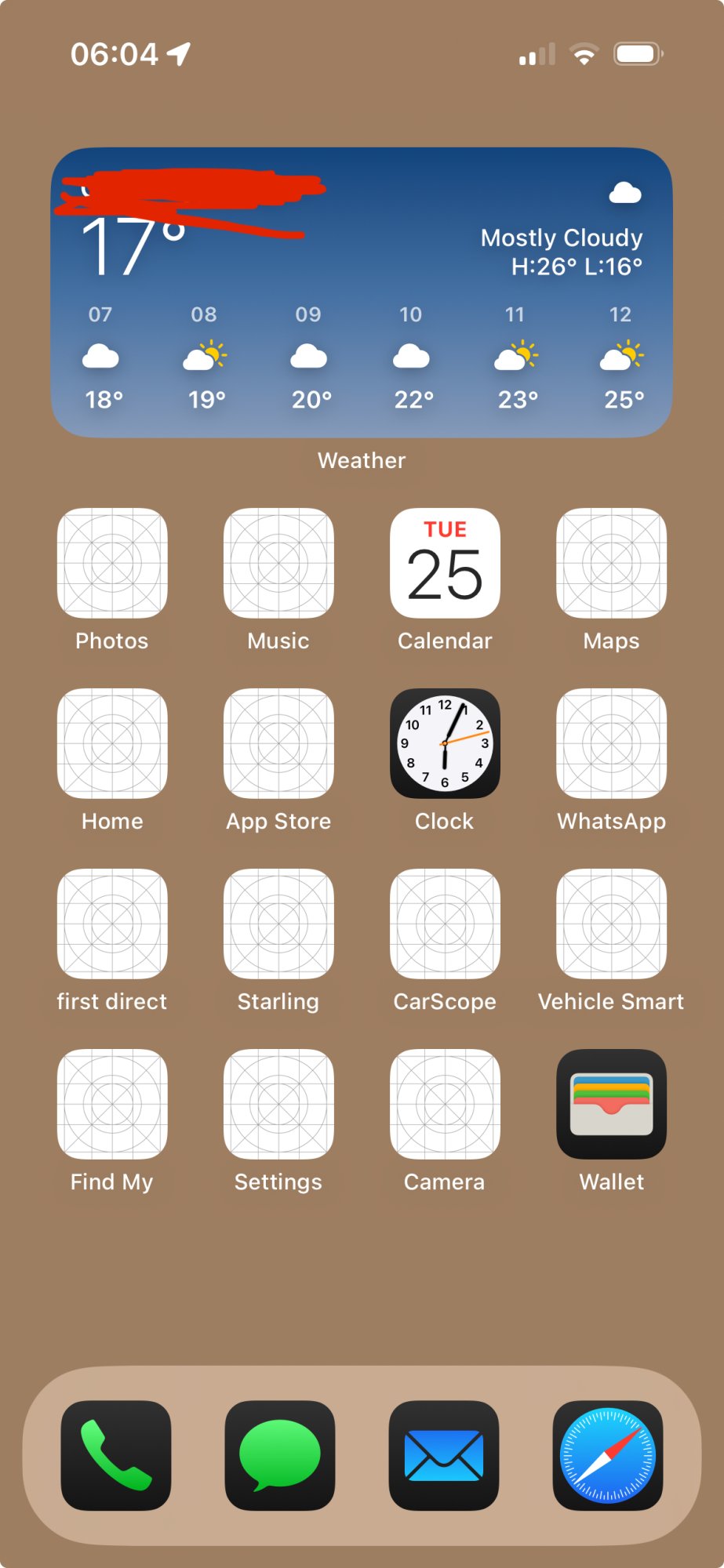Open the Starling app
The height and width of the screenshot is (1568, 724).
[x=278, y=924]
